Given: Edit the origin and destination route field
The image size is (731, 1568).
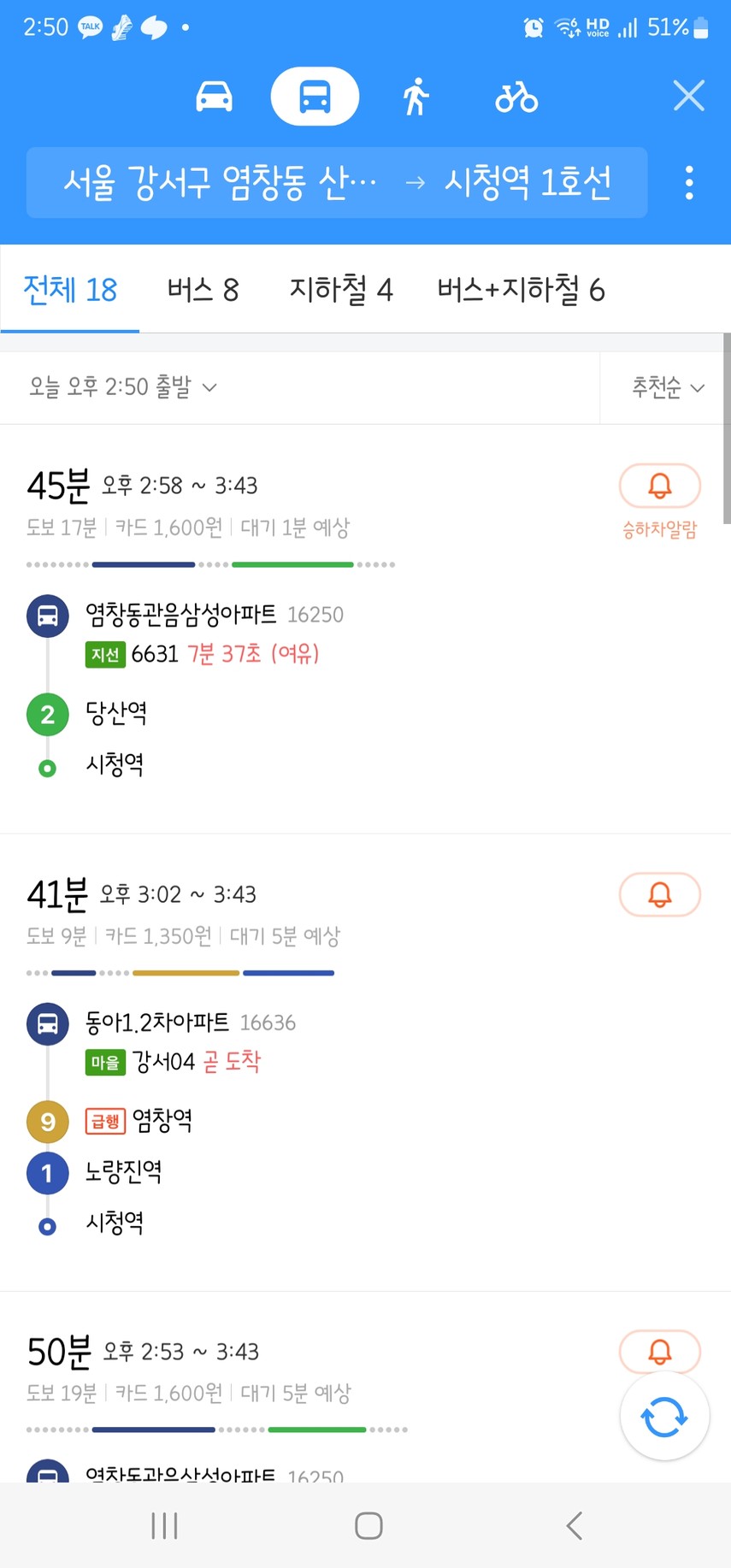Looking at the screenshot, I should tap(337, 182).
